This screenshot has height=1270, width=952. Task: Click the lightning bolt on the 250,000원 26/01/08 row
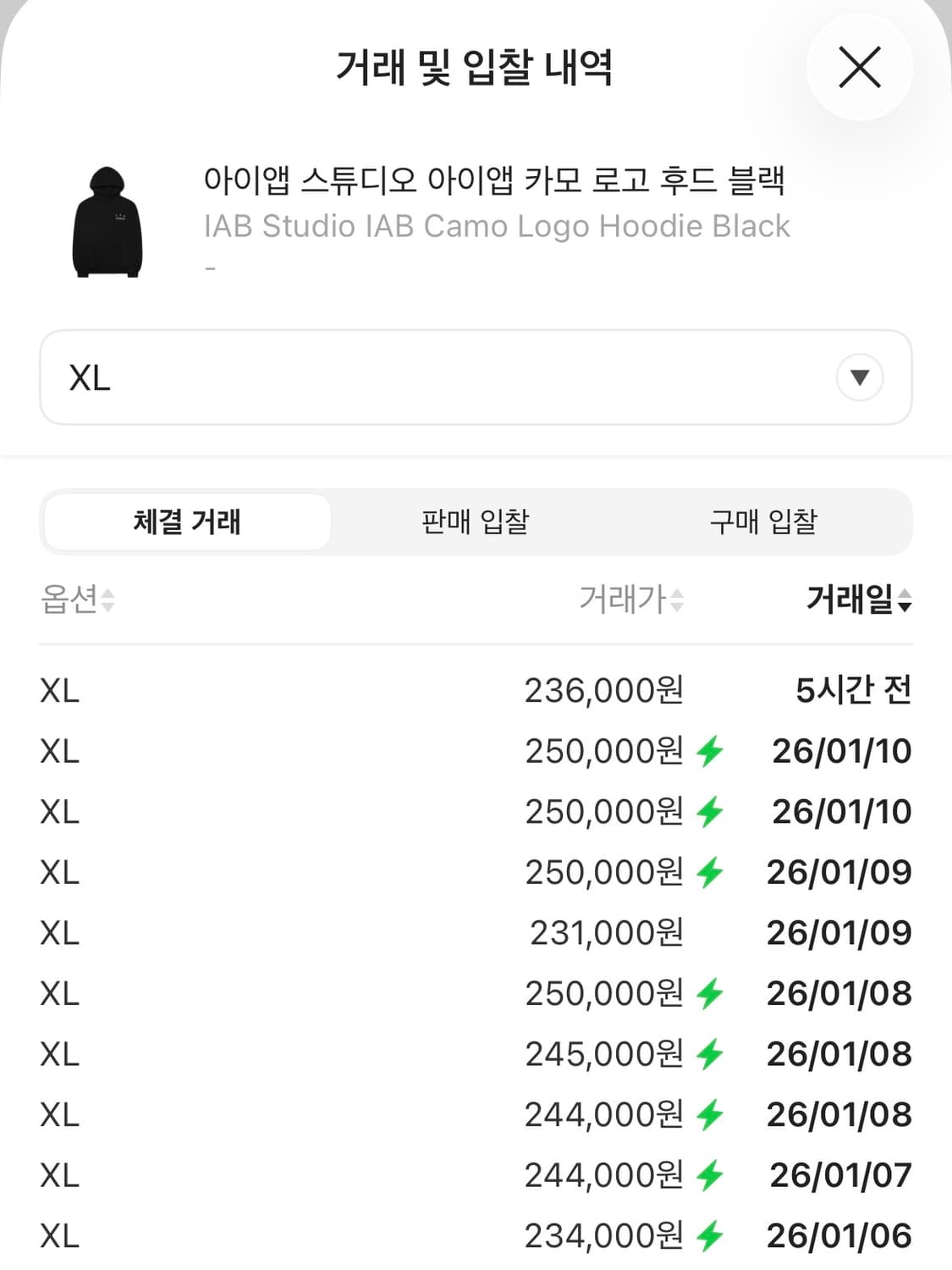707,993
